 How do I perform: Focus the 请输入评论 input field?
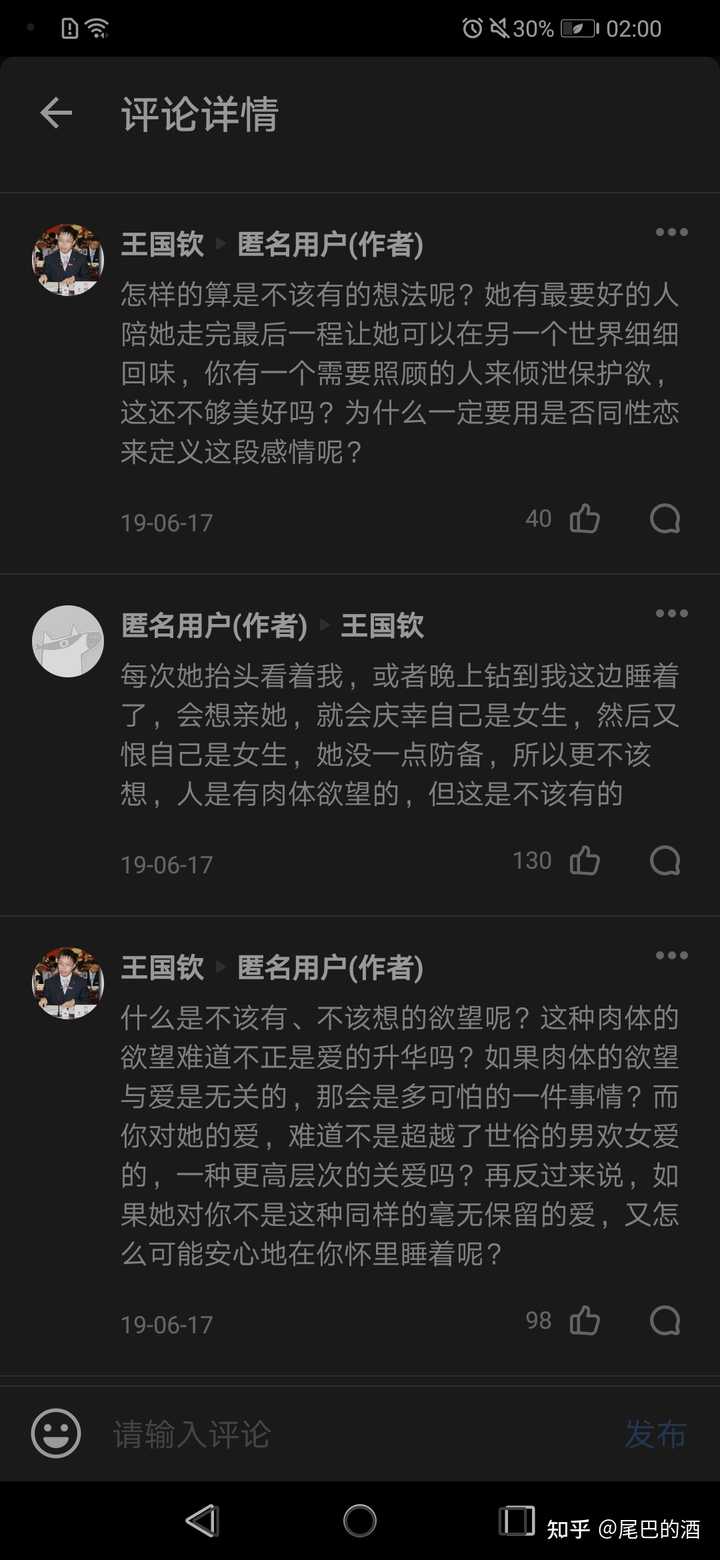[350, 1434]
